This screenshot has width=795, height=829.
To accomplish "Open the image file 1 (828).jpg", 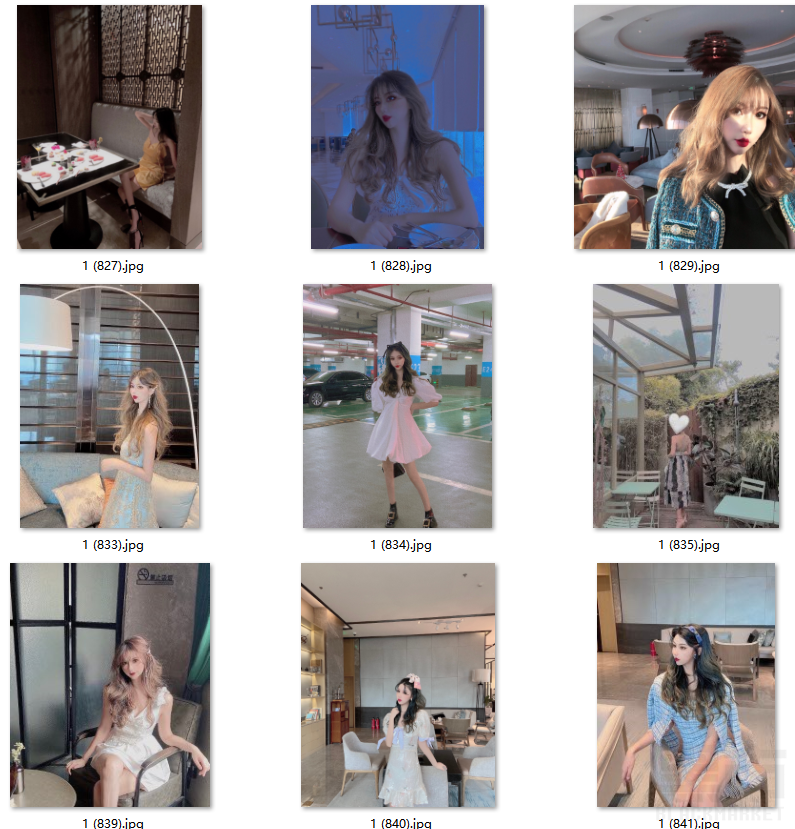I will point(397,127).
